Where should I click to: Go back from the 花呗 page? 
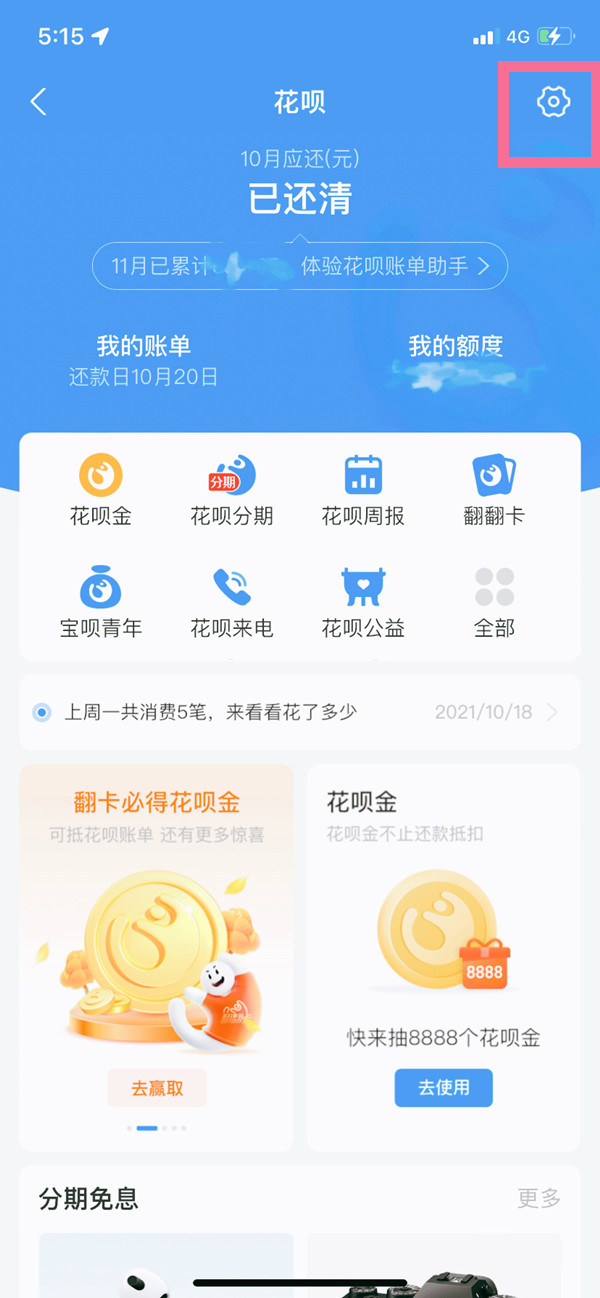(39, 102)
